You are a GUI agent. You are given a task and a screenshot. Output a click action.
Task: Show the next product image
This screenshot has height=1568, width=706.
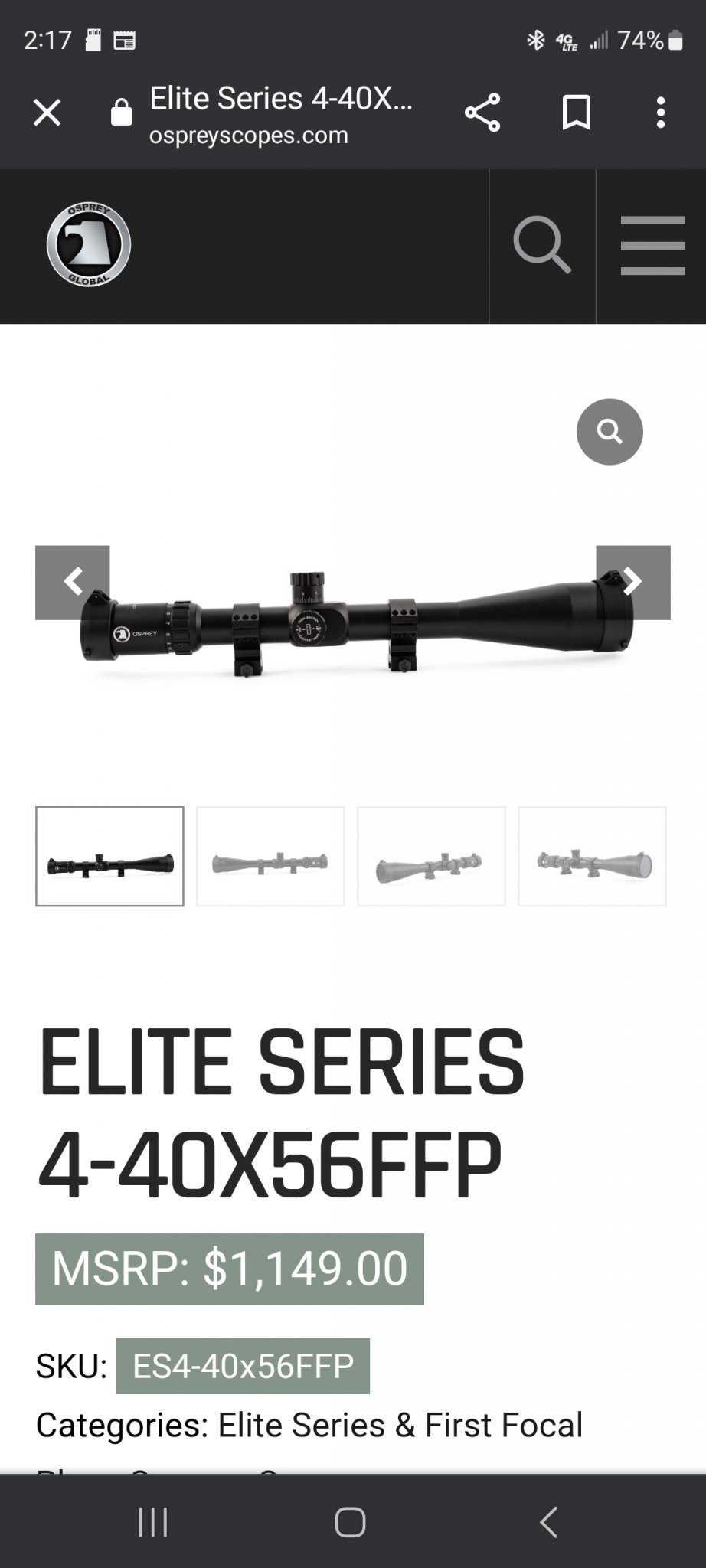pos(633,583)
